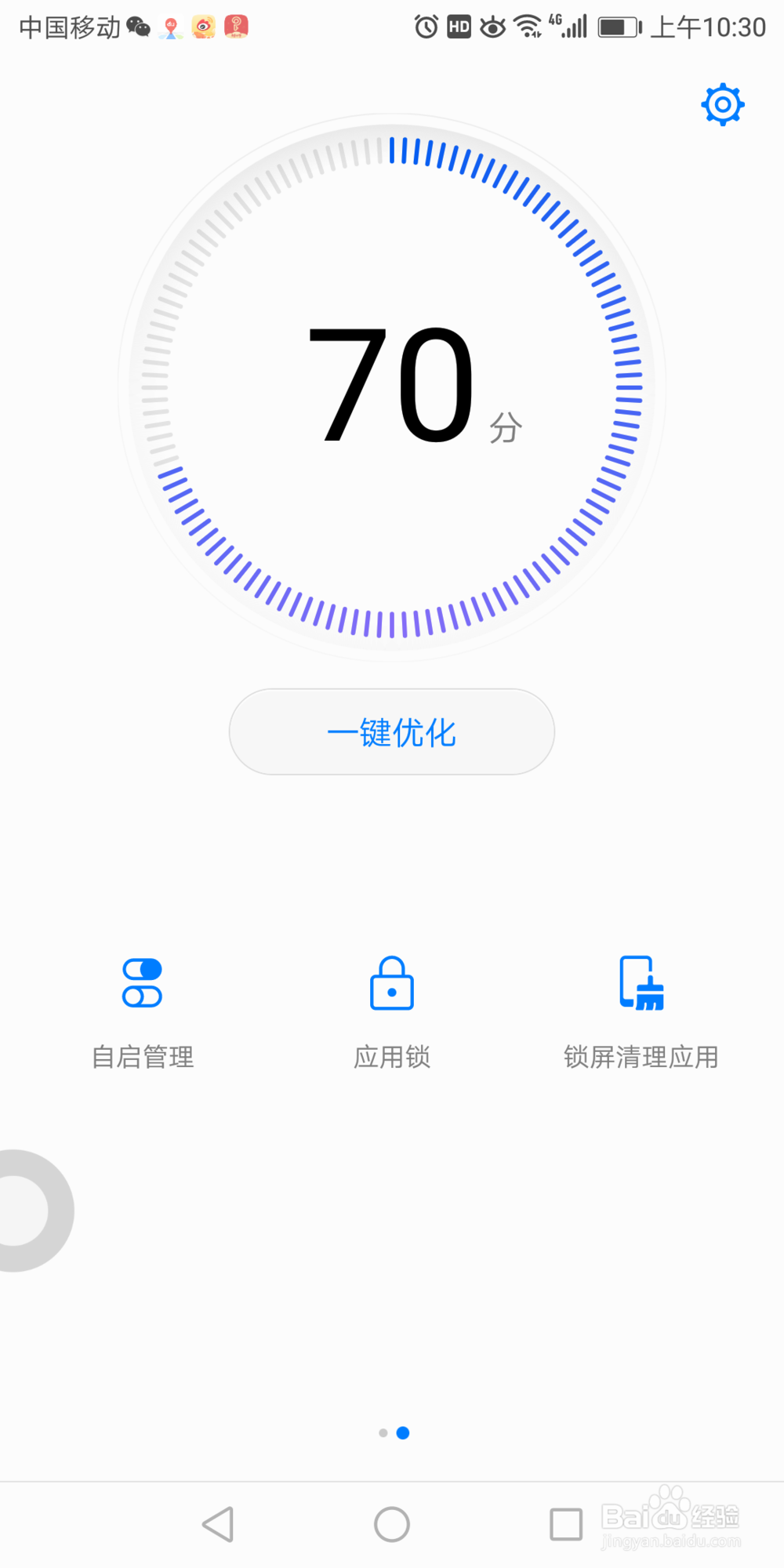Return to the home screen
This screenshot has height=1568, width=784.
pyautogui.click(x=392, y=1524)
